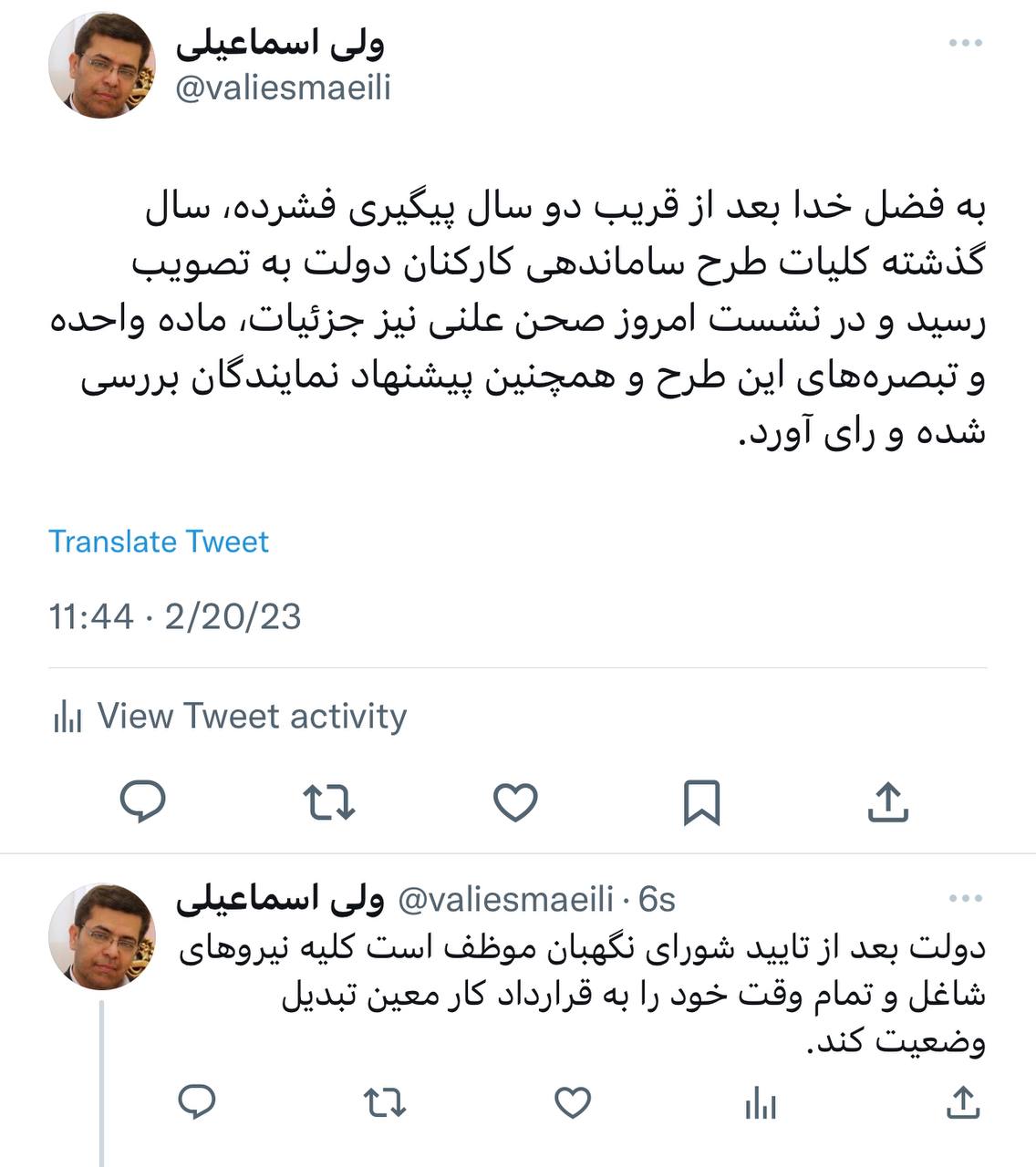Open the @valiesmaeili handle on the main tweet
This screenshot has width=1036, height=1167.
283,88
